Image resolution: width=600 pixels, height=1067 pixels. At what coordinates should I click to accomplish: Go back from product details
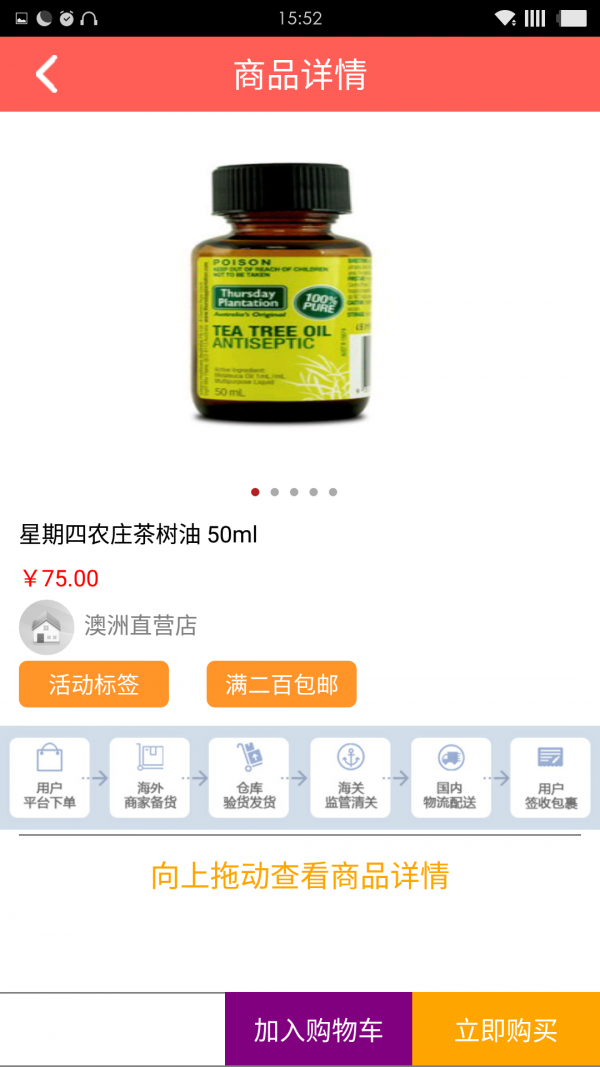[46, 75]
